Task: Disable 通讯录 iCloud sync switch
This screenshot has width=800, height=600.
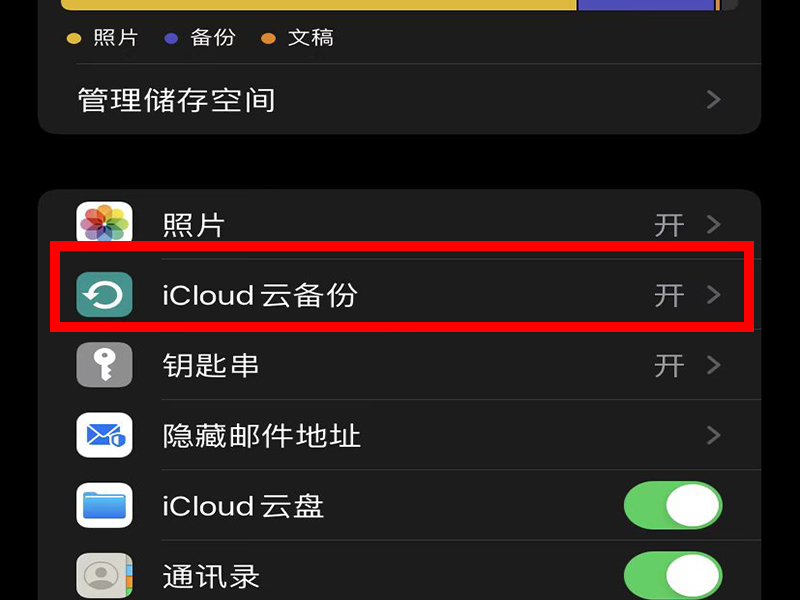Action: tap(672, 575)
